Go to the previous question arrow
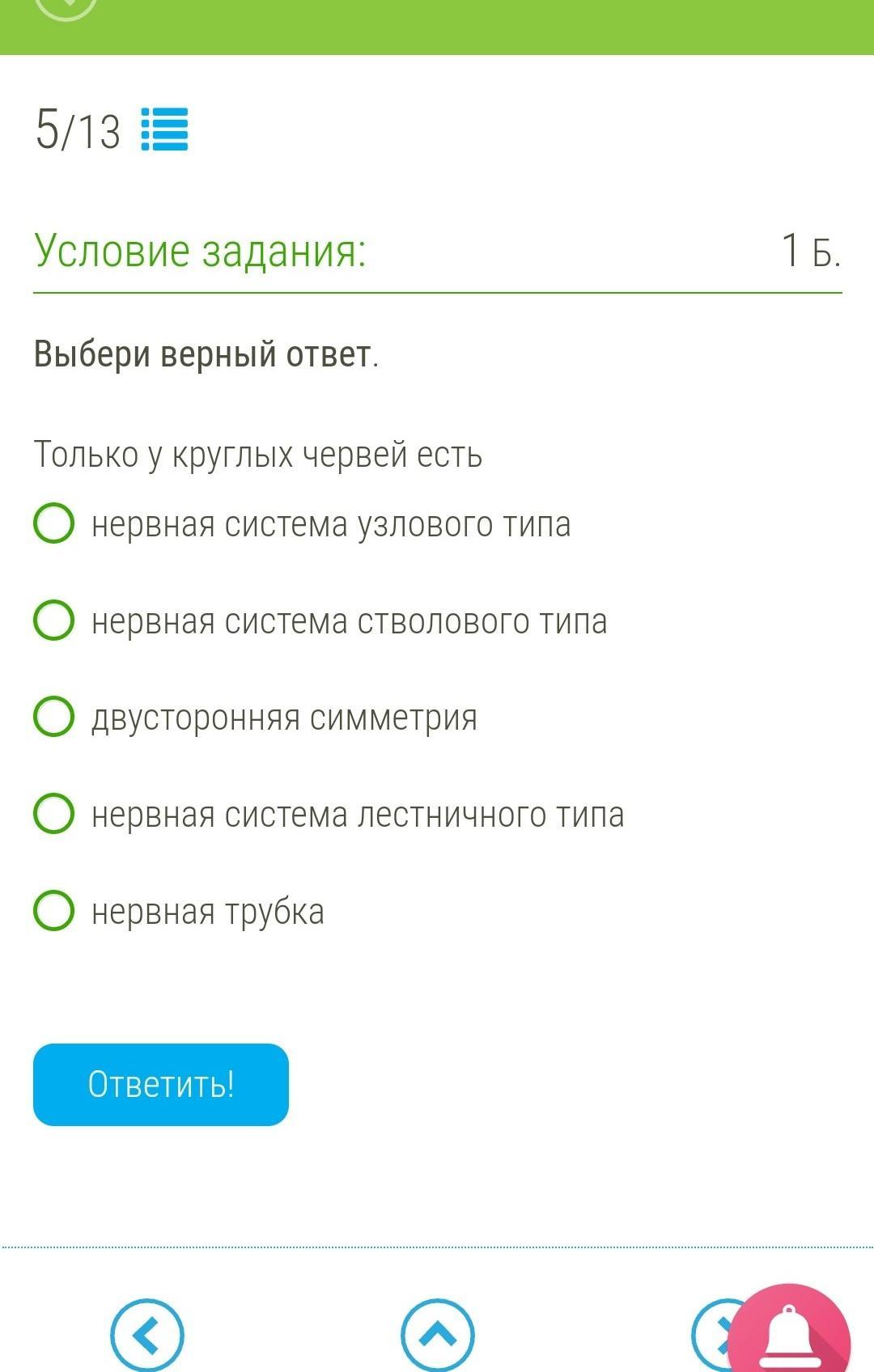This screenshot has height=1372, width=874. [146, 1335]
